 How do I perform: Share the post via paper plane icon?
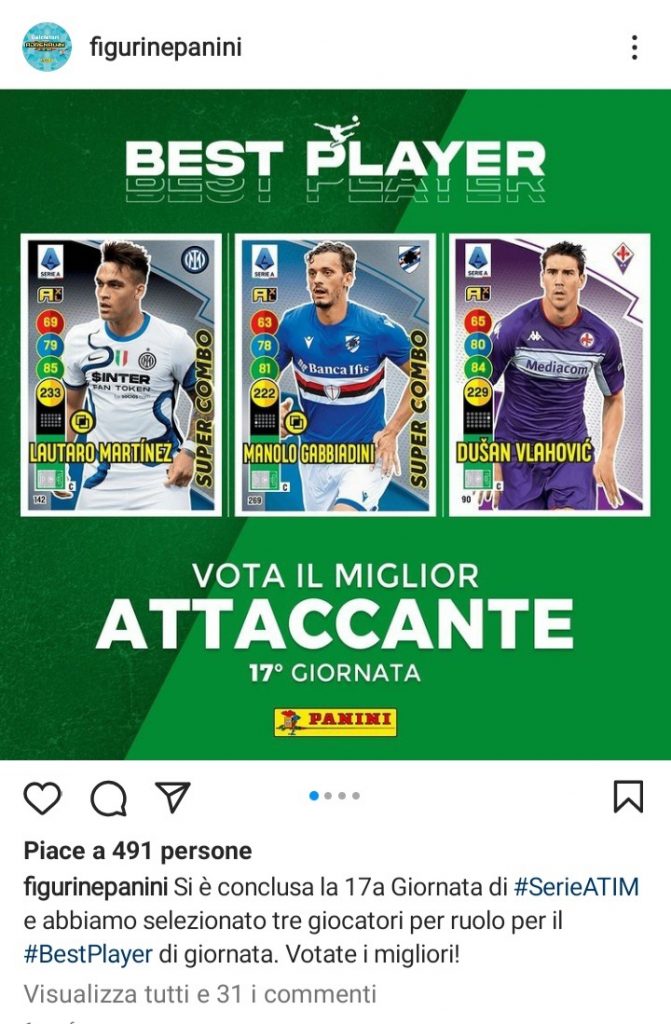172,796
